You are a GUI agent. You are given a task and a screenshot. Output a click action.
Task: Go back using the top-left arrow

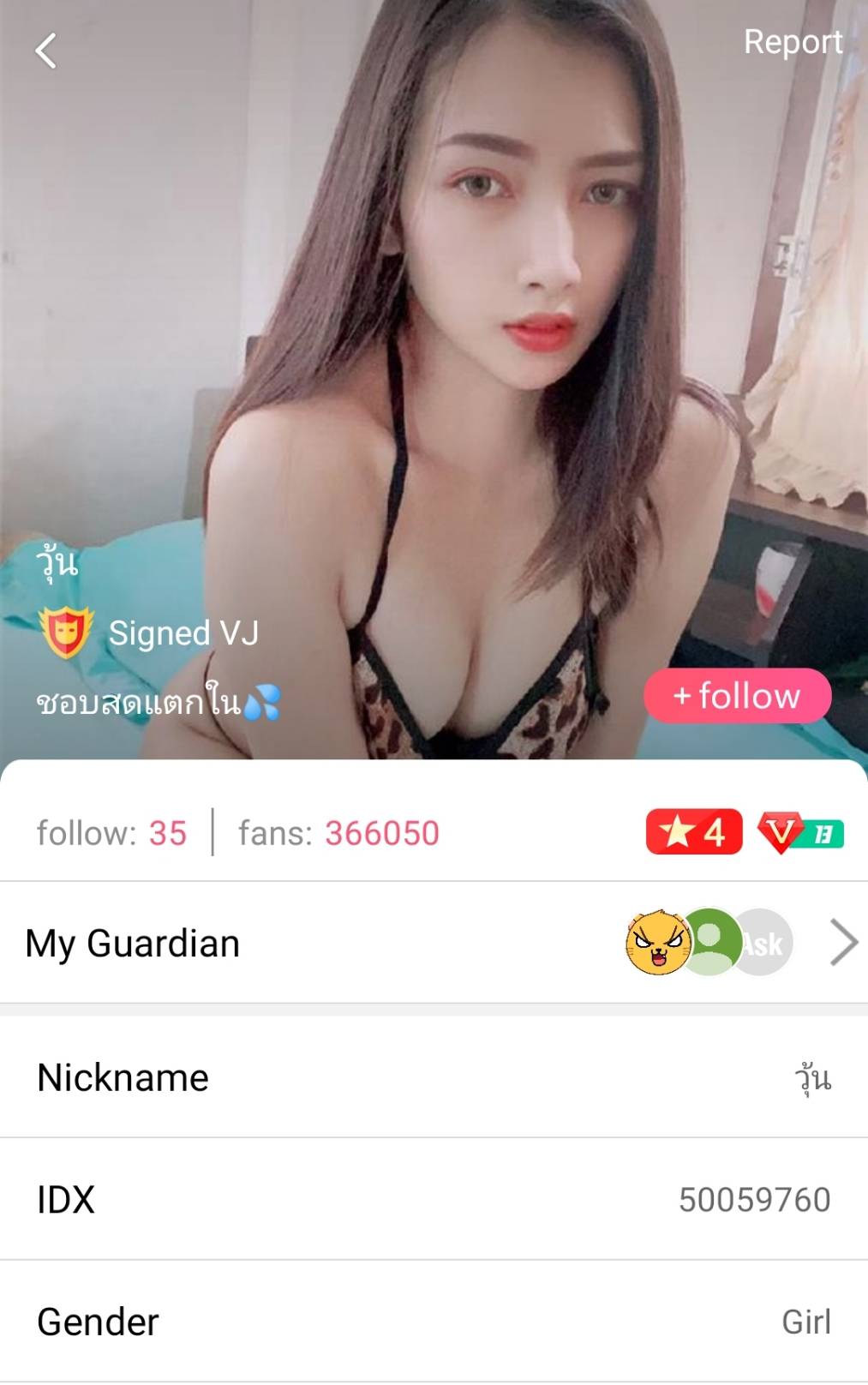click(x=46, y=51)
